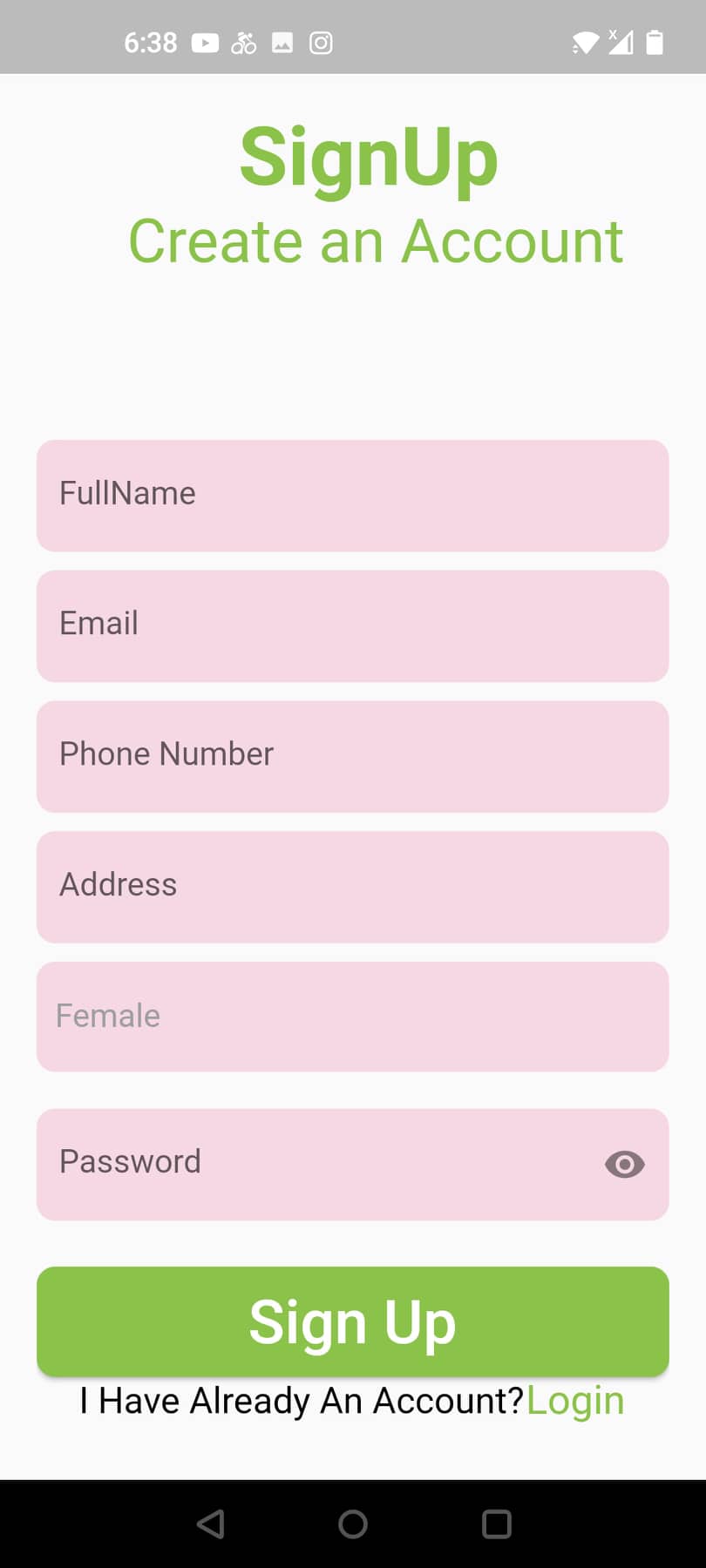Tap the Home navigation circle
The height and width of the screenshot is (1568, 706).
[353, 1524]
